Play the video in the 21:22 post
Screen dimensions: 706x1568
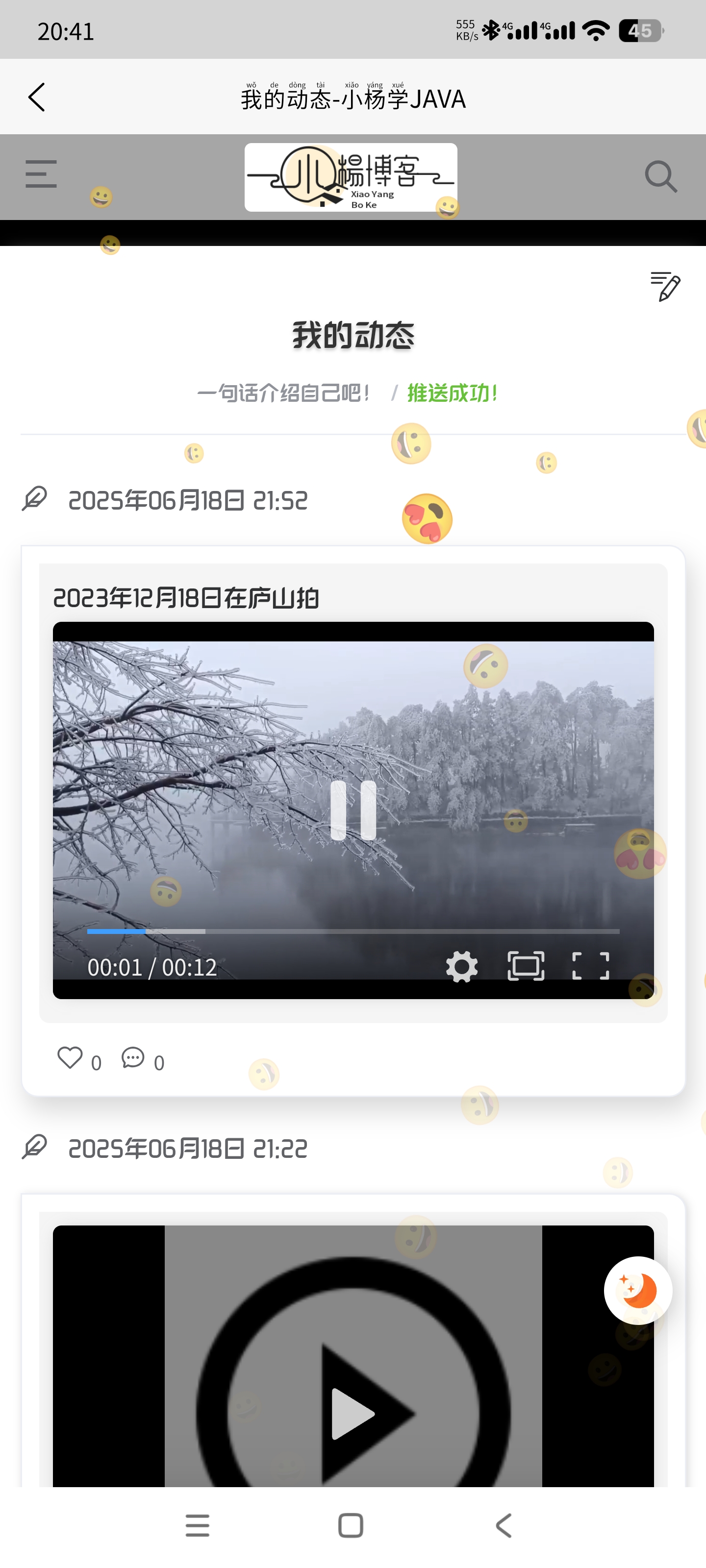coord(353,1413)
